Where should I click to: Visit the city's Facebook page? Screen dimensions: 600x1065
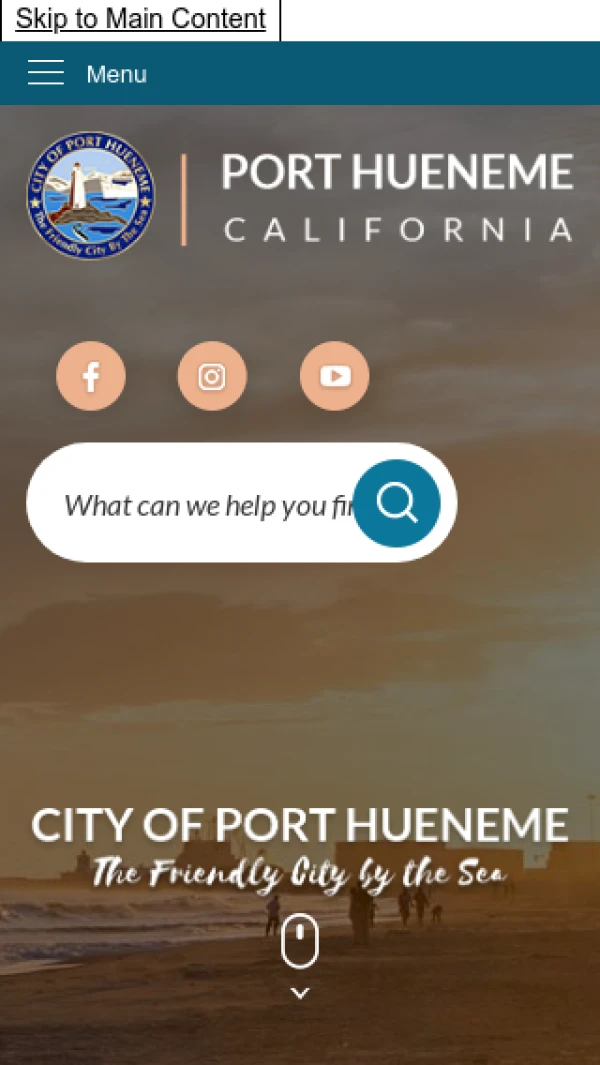91,376
